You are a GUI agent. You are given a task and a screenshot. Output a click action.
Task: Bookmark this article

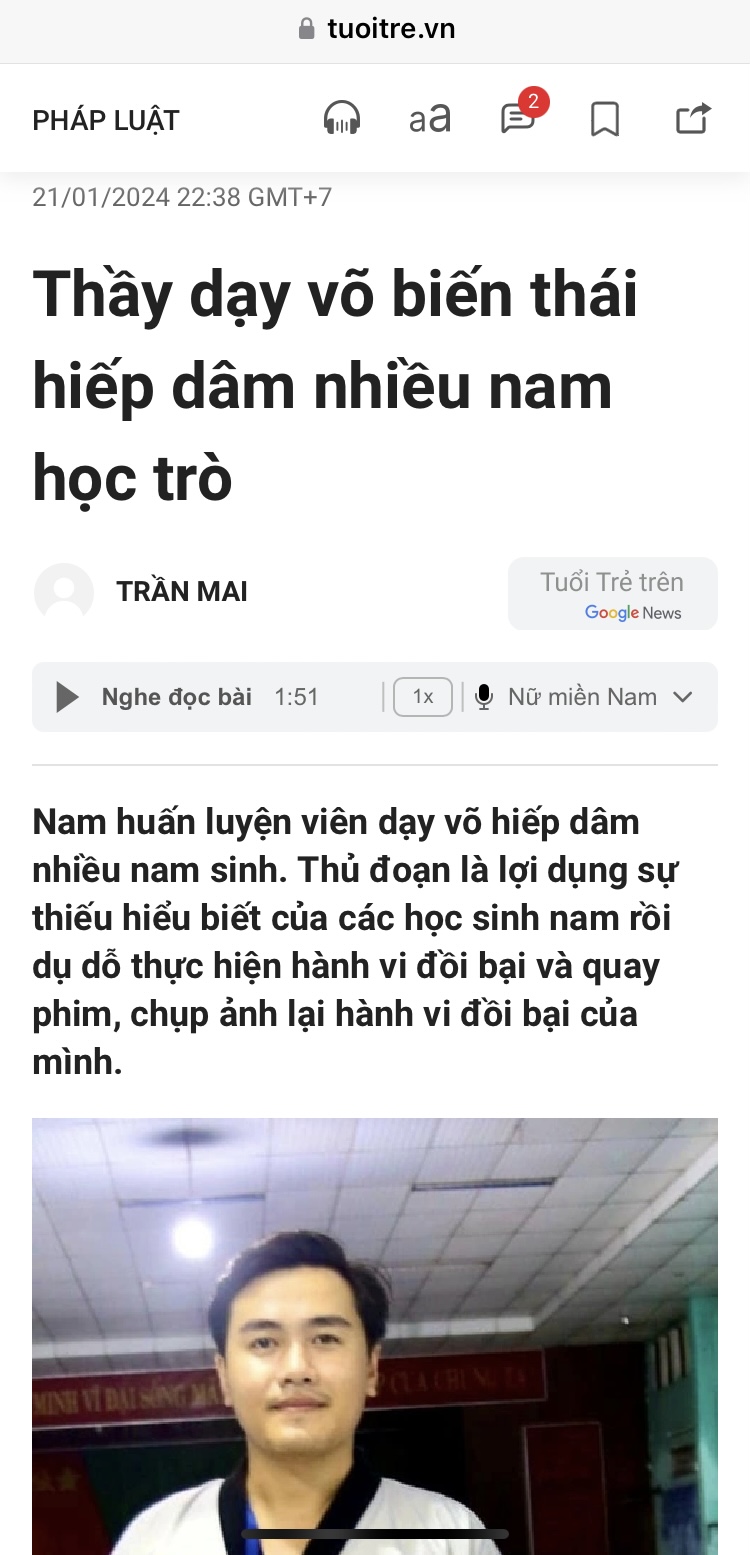(605, 120)
